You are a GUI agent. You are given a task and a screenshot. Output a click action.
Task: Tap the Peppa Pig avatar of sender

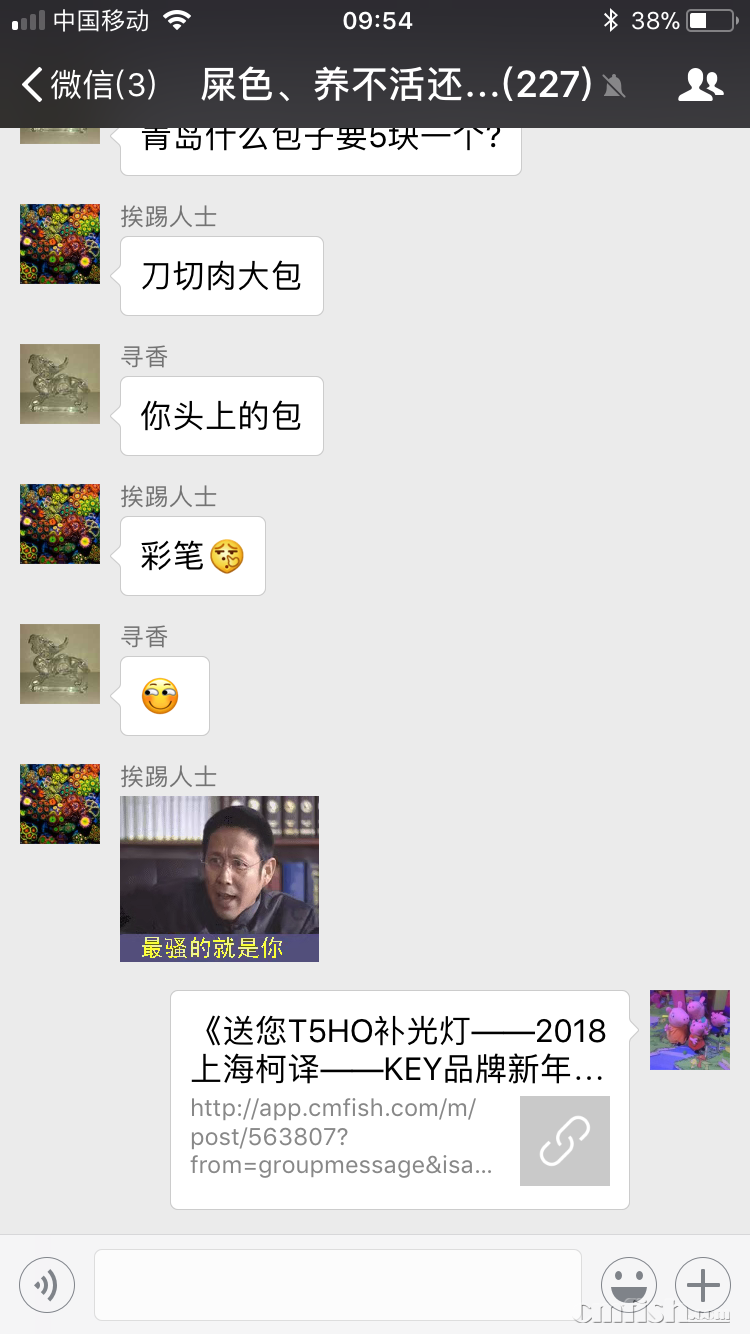coord(690,1030)
